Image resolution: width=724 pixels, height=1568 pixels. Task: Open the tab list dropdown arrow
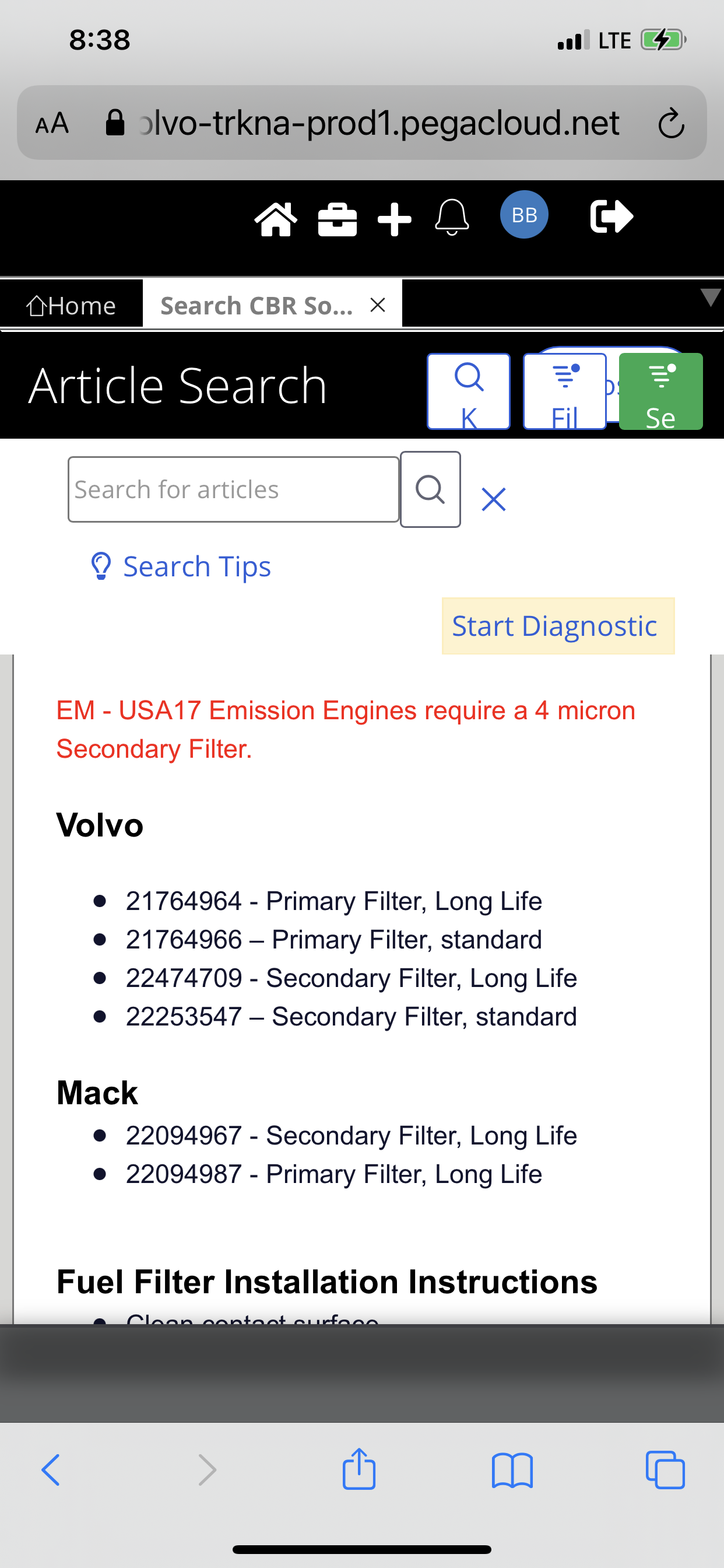(710, 297)
